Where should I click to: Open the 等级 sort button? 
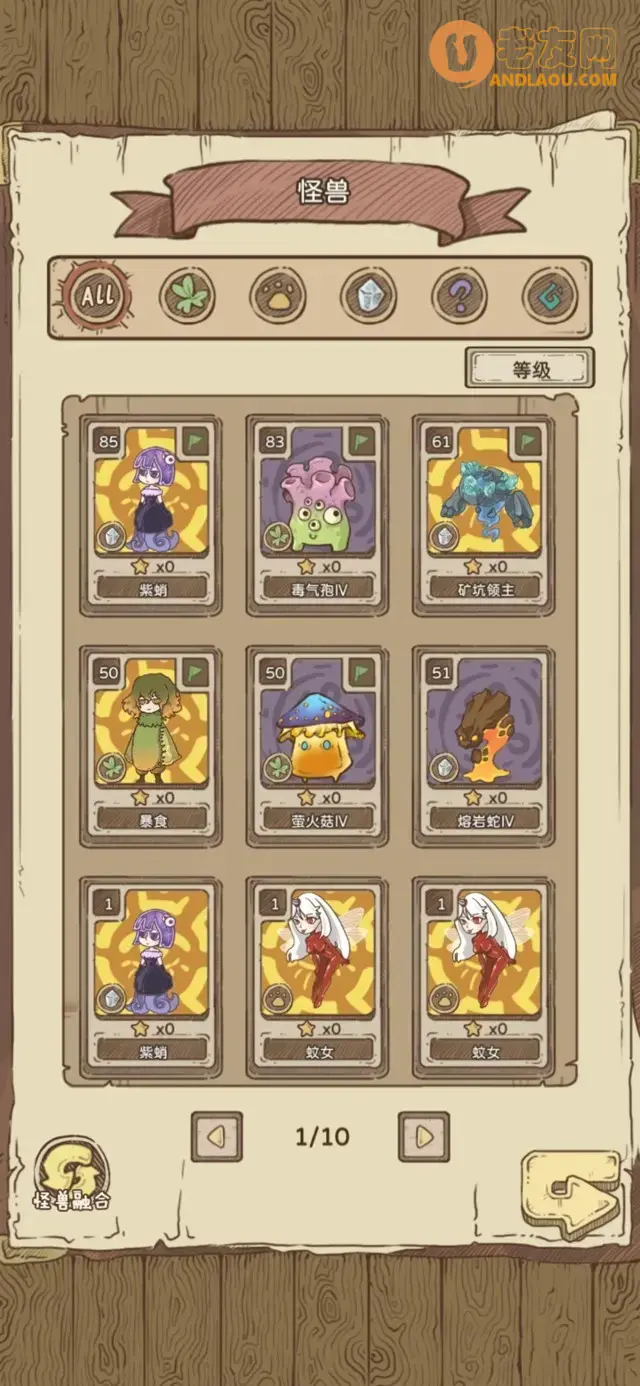point(529,368)
